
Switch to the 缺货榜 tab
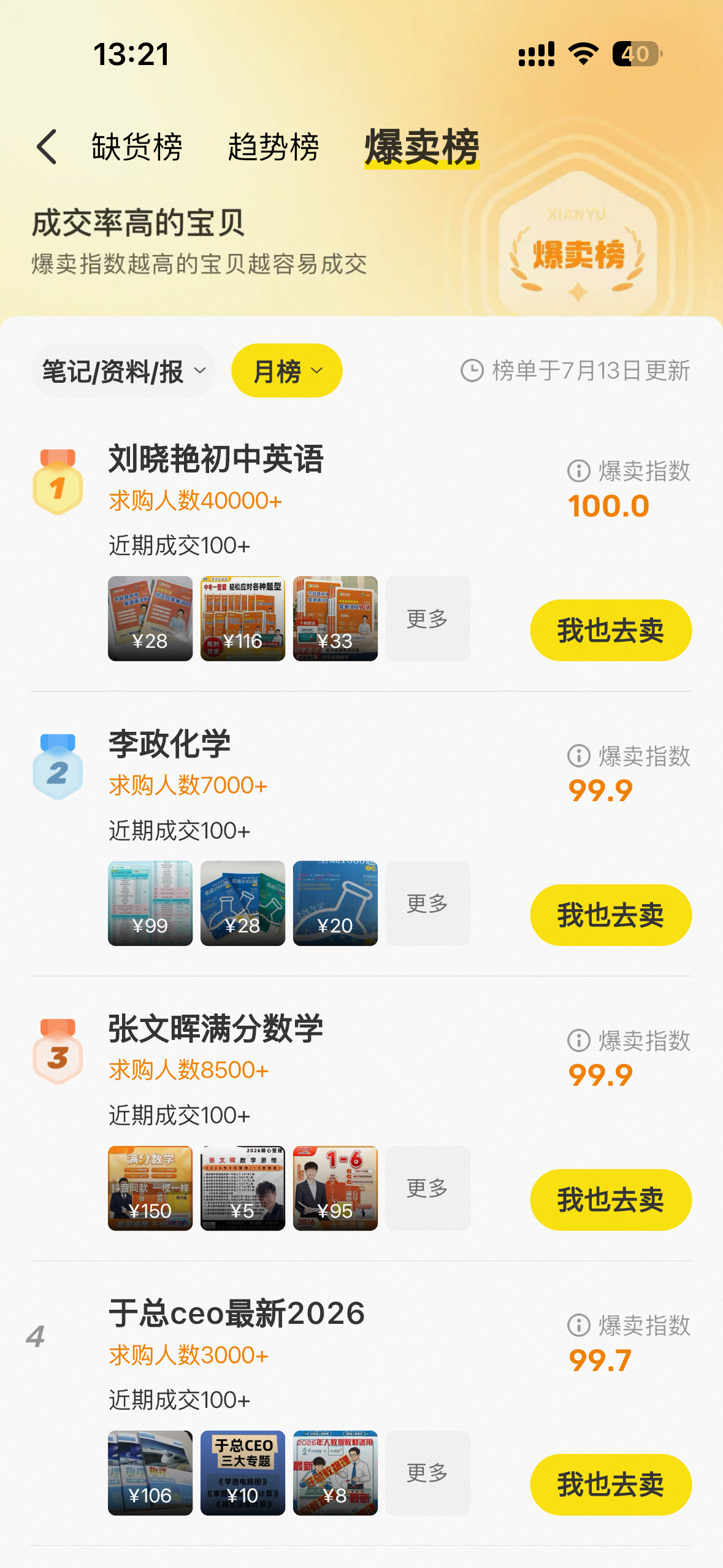tap(137, 147)
